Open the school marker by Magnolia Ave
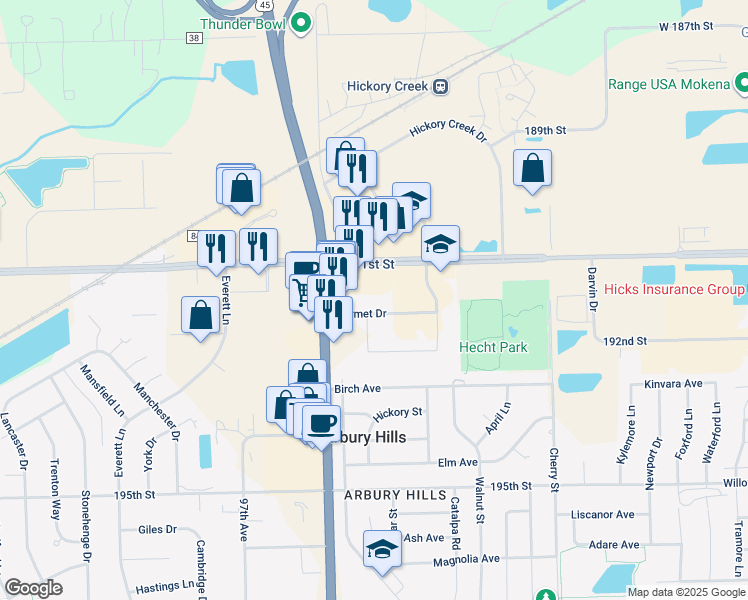 pos(381,550)
